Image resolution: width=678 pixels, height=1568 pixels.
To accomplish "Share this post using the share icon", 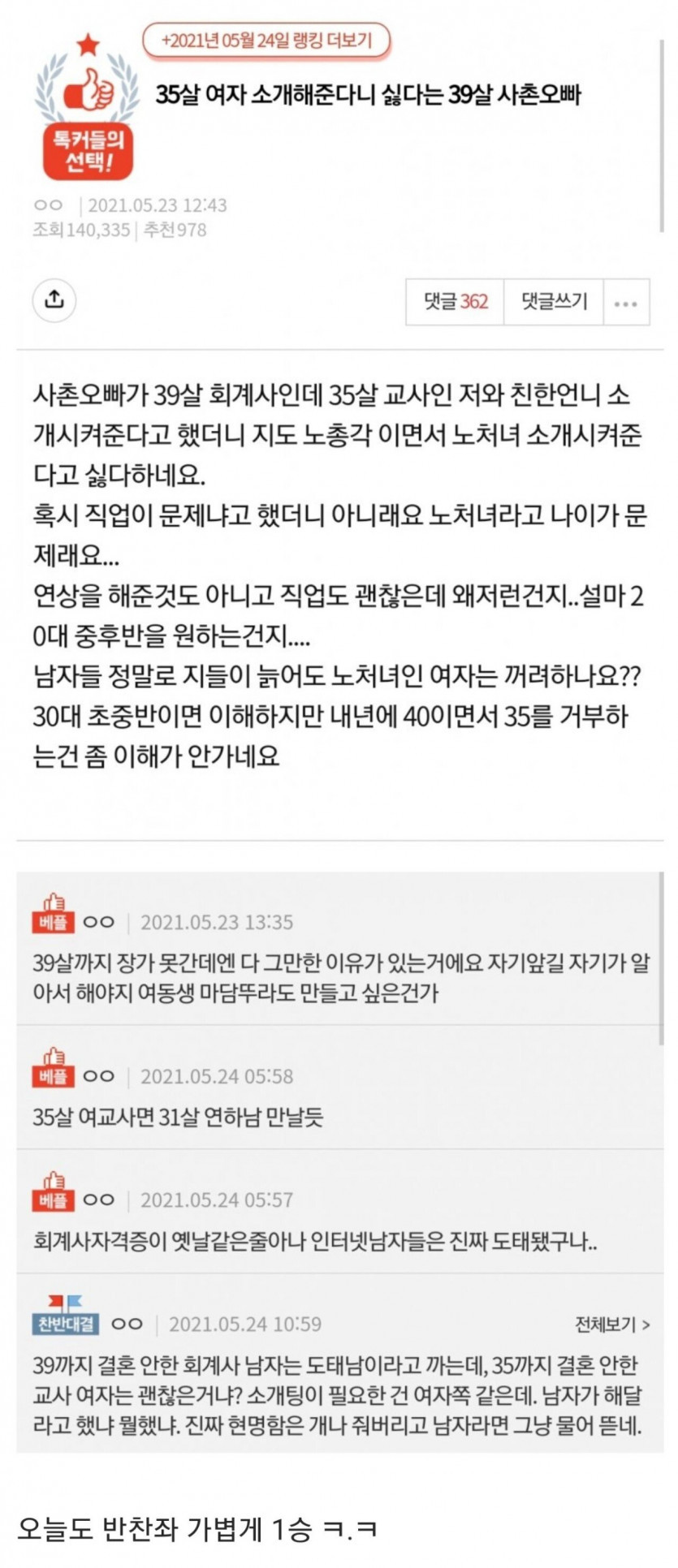I will (x=54, y=299).
